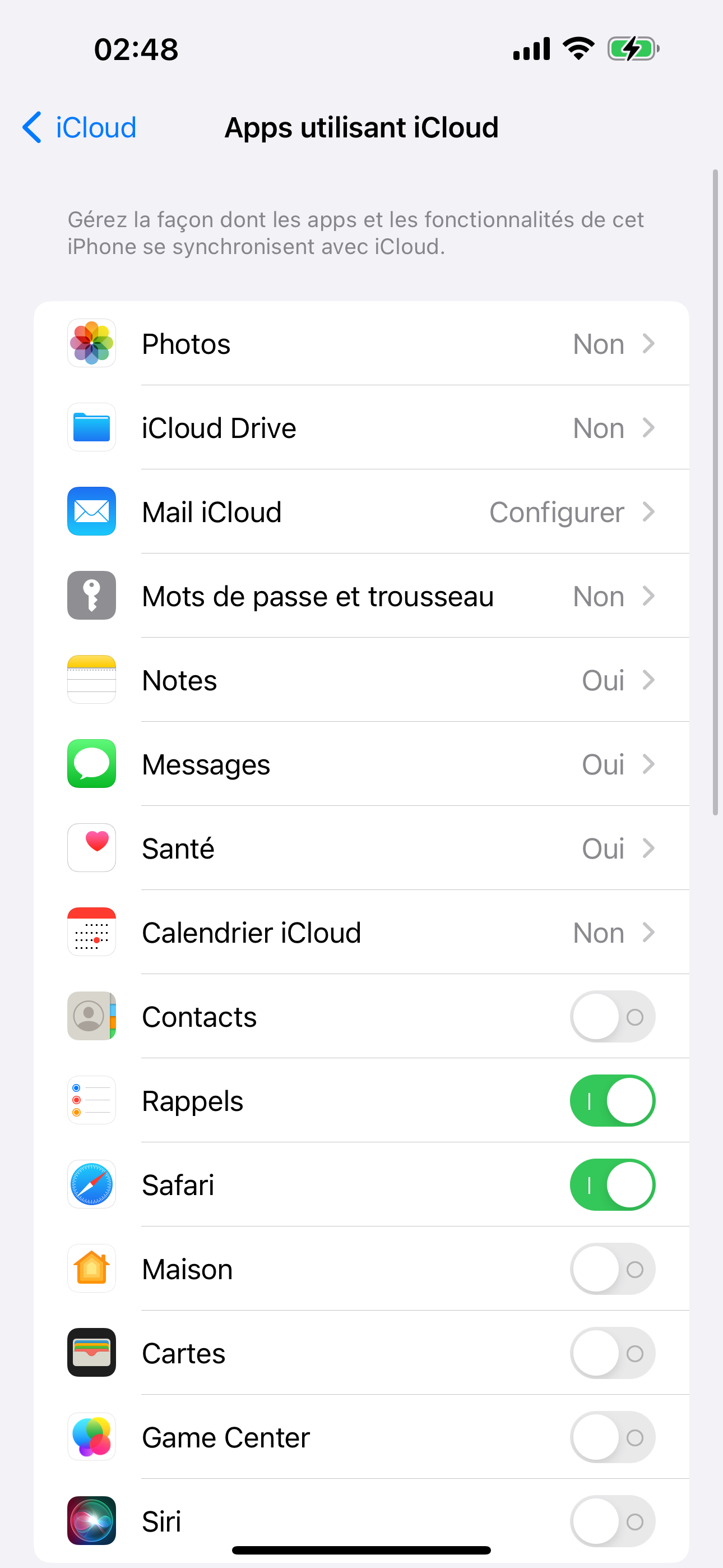This screenshot has height=1568, width=723.
Task: Turn off the Rappels switch
Action: point(612,1100)
